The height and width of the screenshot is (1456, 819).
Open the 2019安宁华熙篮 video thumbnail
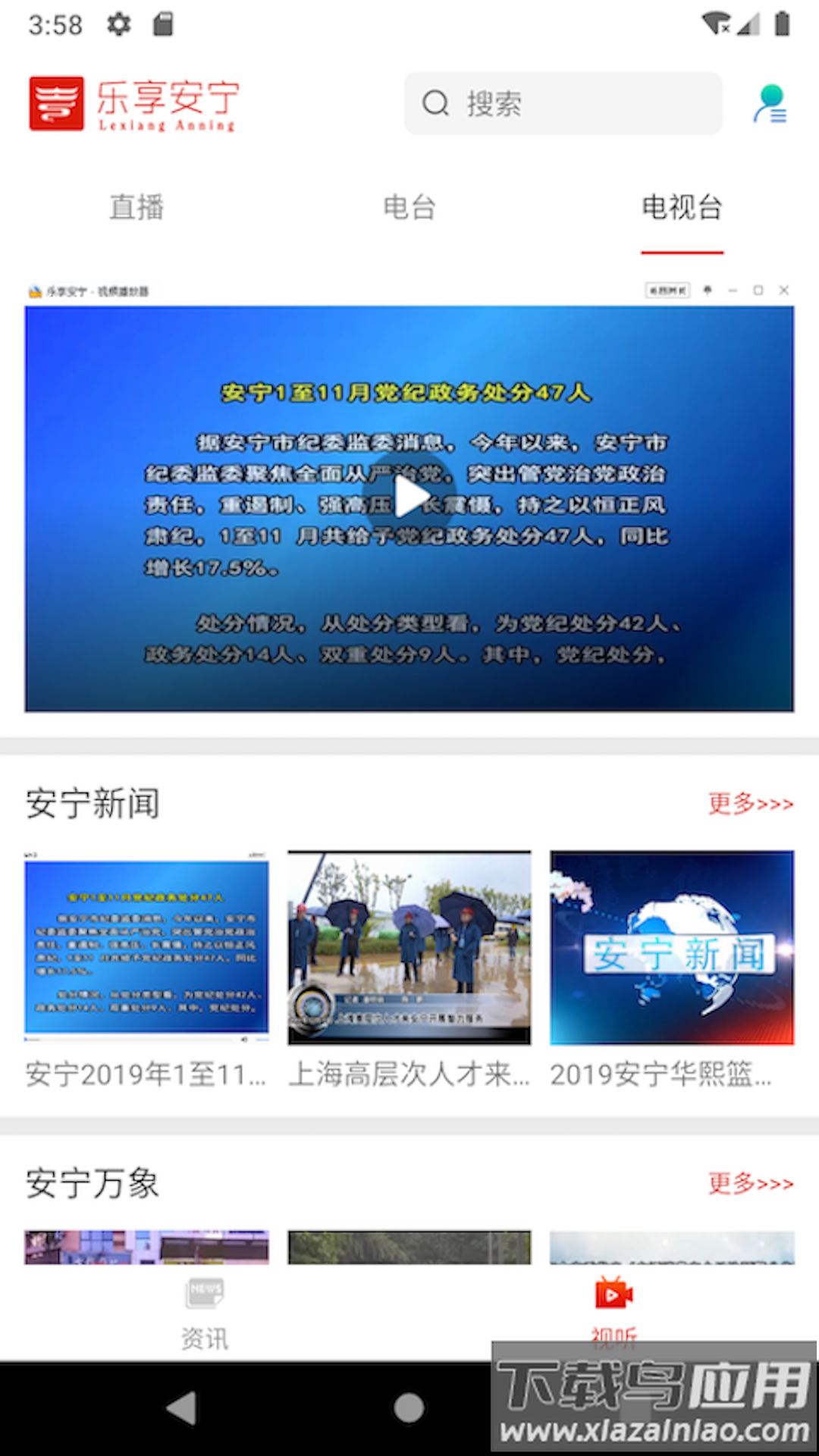pyautogui.click(x=672, y=946)
